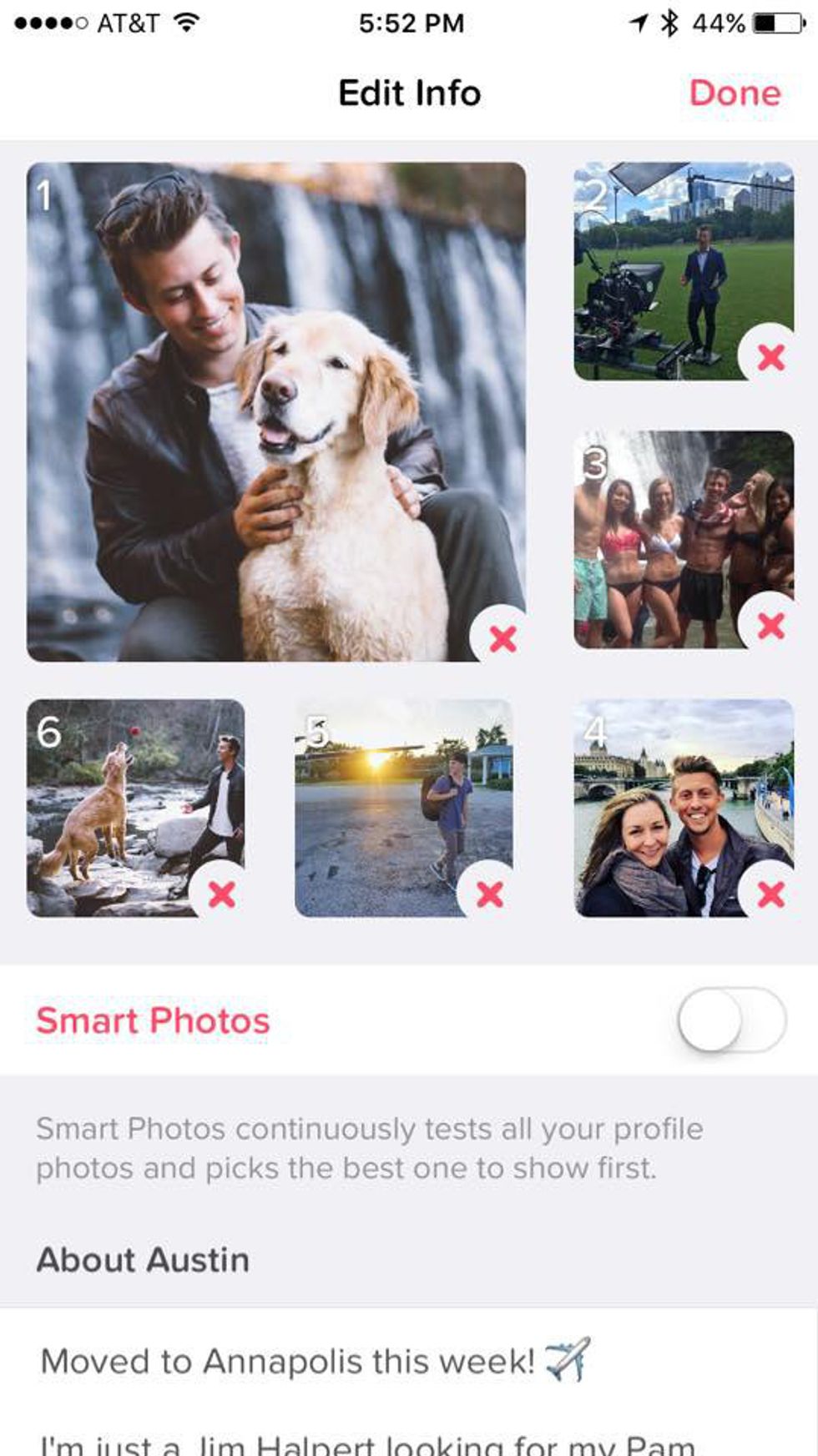The image size is (818, 1456).
Task: Remove photo 1 with the dog
Action: [502, 639]
